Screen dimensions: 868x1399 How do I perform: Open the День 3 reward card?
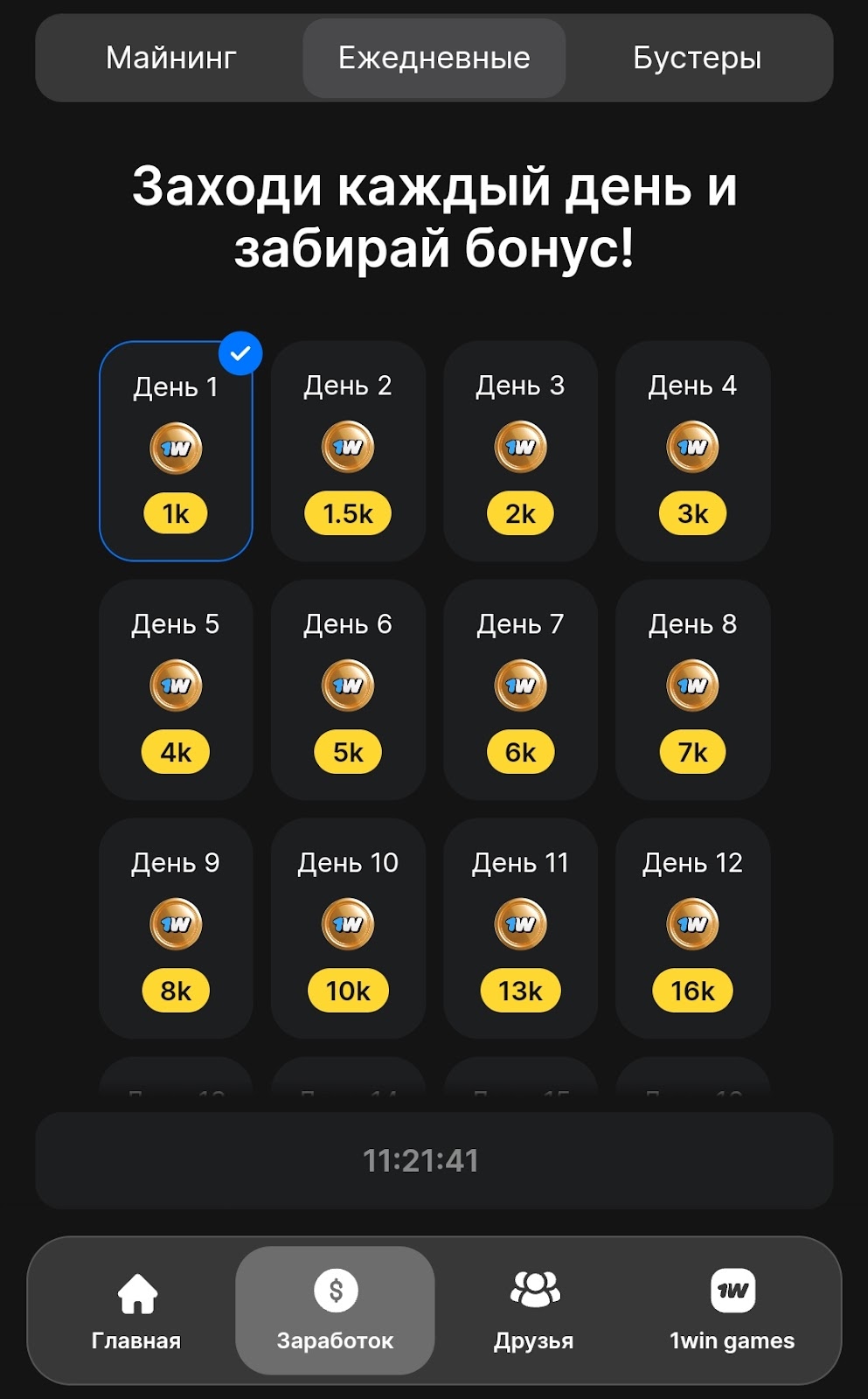pyautogui.click(x=520, y=450)
